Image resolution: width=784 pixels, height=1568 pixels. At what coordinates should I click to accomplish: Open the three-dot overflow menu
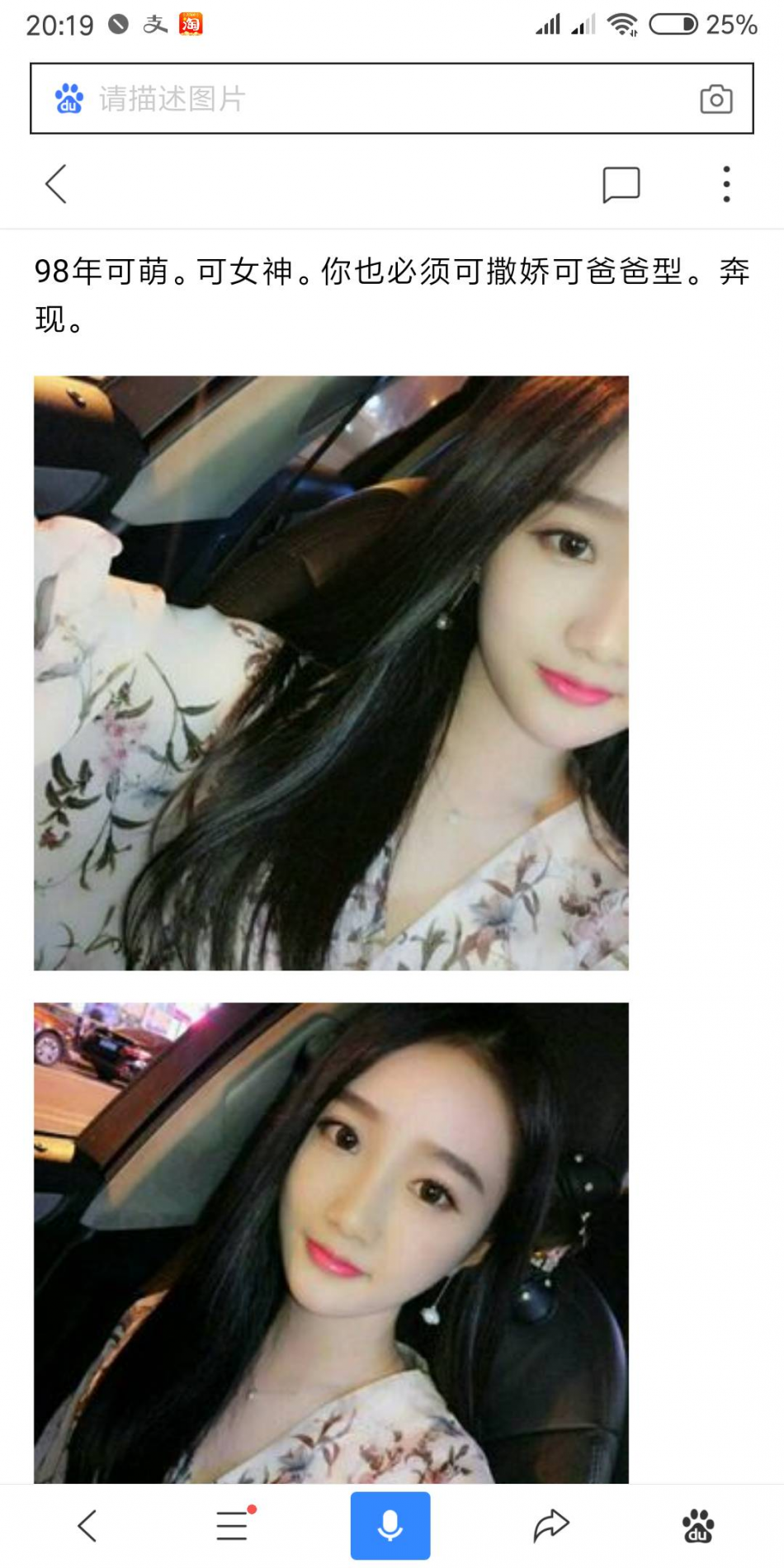(726, 184)
